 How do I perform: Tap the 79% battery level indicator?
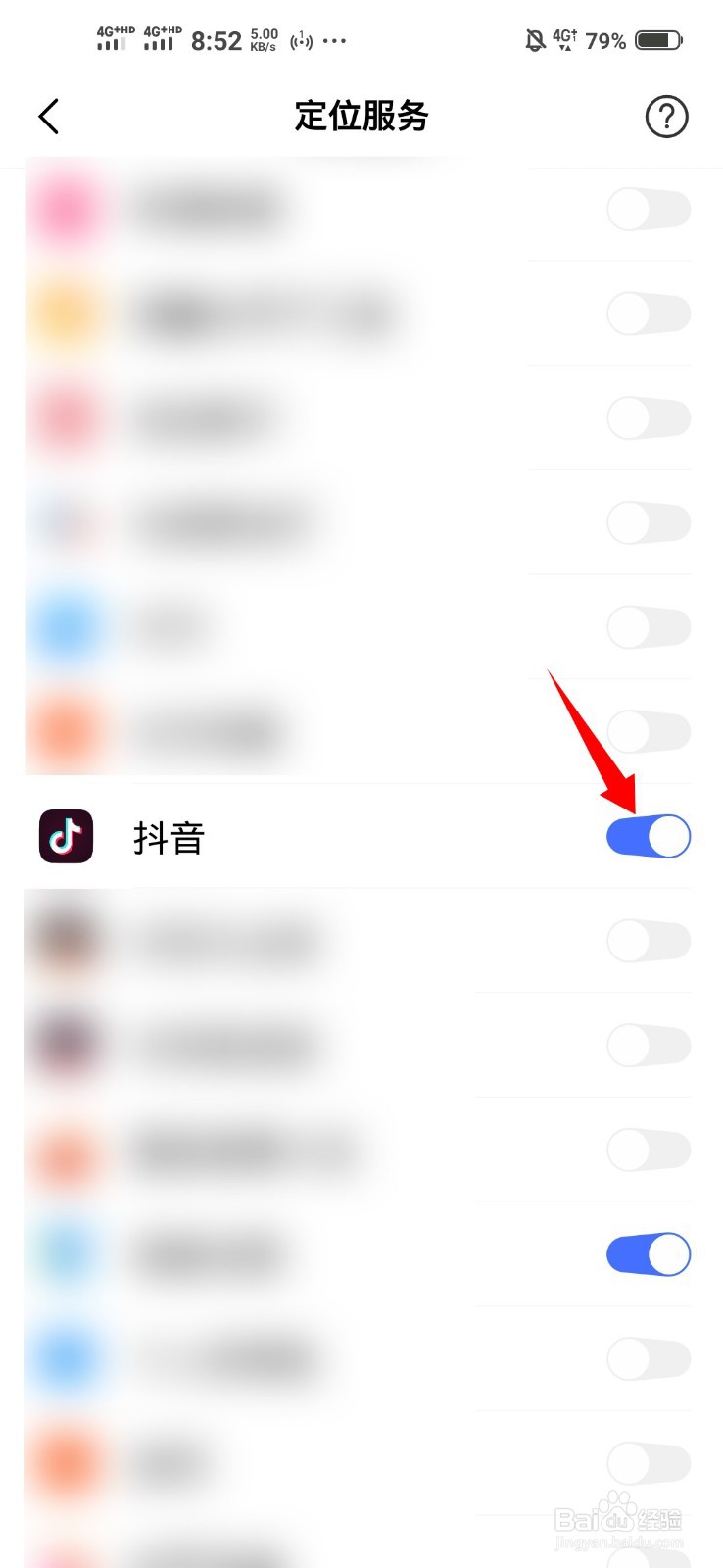point(605,40)
